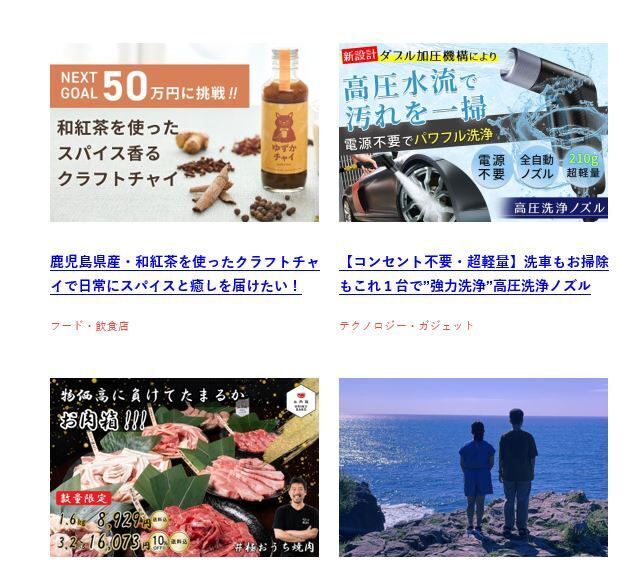Viewport: 642px width, 585px height.
Task: Select the フード・飲食店 category tag
Action: [x=90, y=326]
